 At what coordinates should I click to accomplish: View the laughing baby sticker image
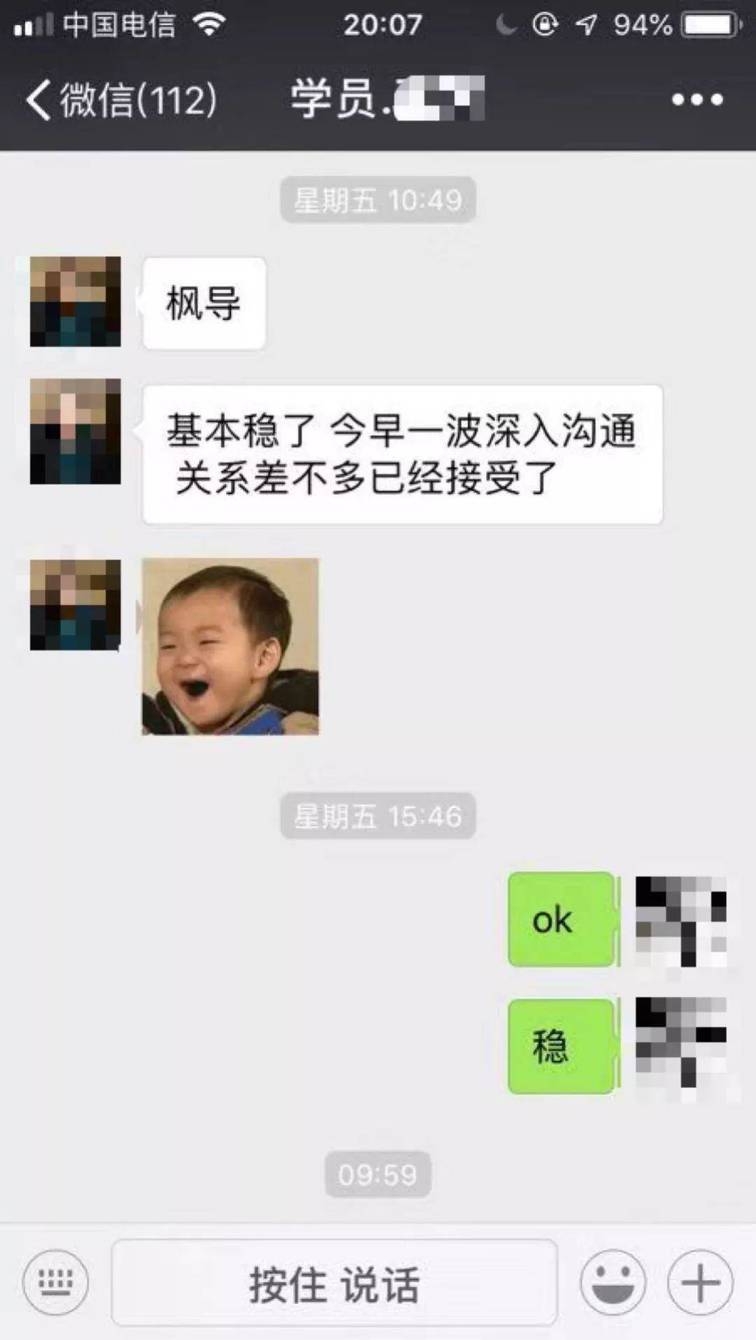coord(230,647)
